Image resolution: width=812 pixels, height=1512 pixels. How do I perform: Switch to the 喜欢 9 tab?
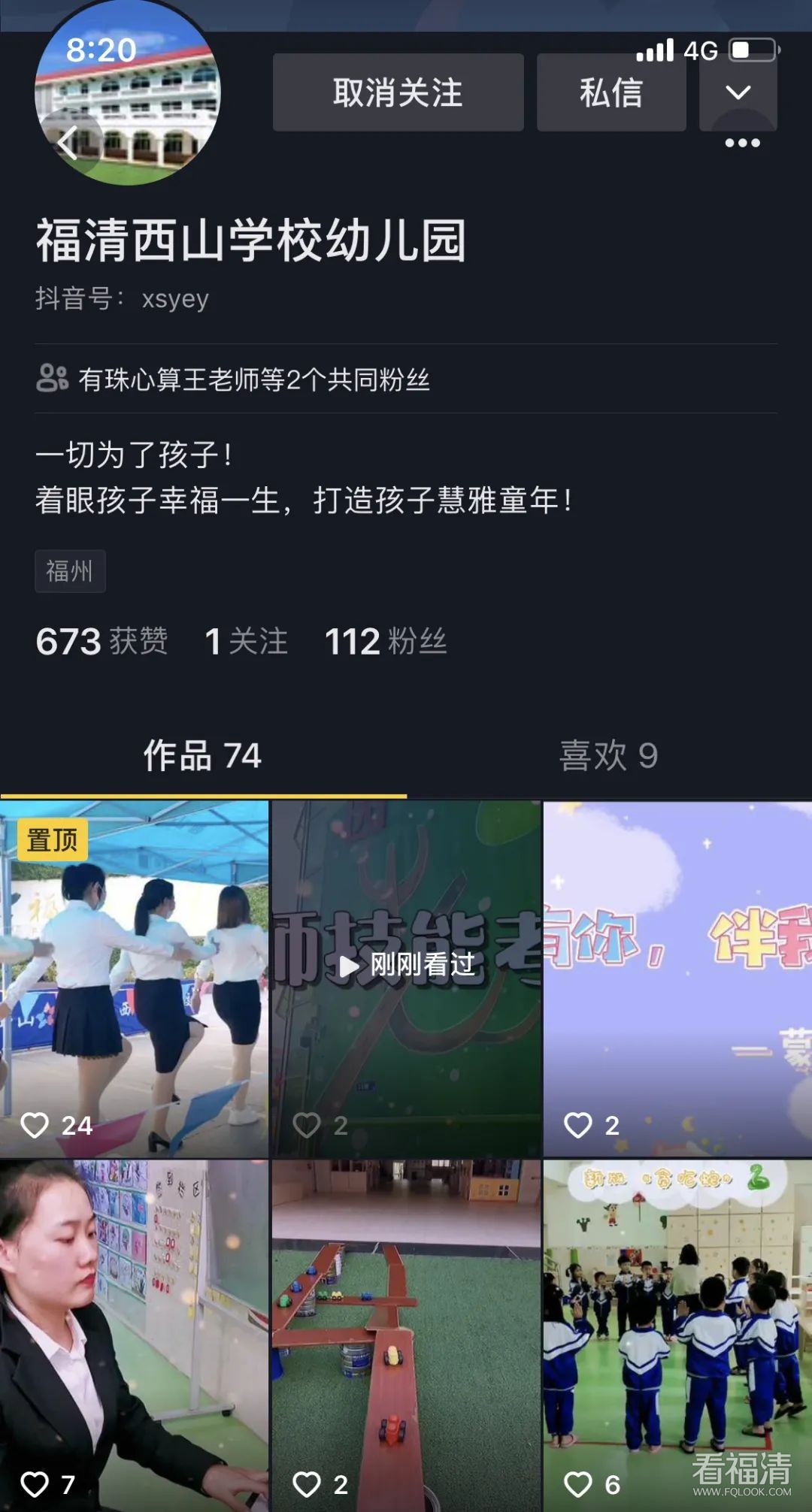click(x=608, y=756)
